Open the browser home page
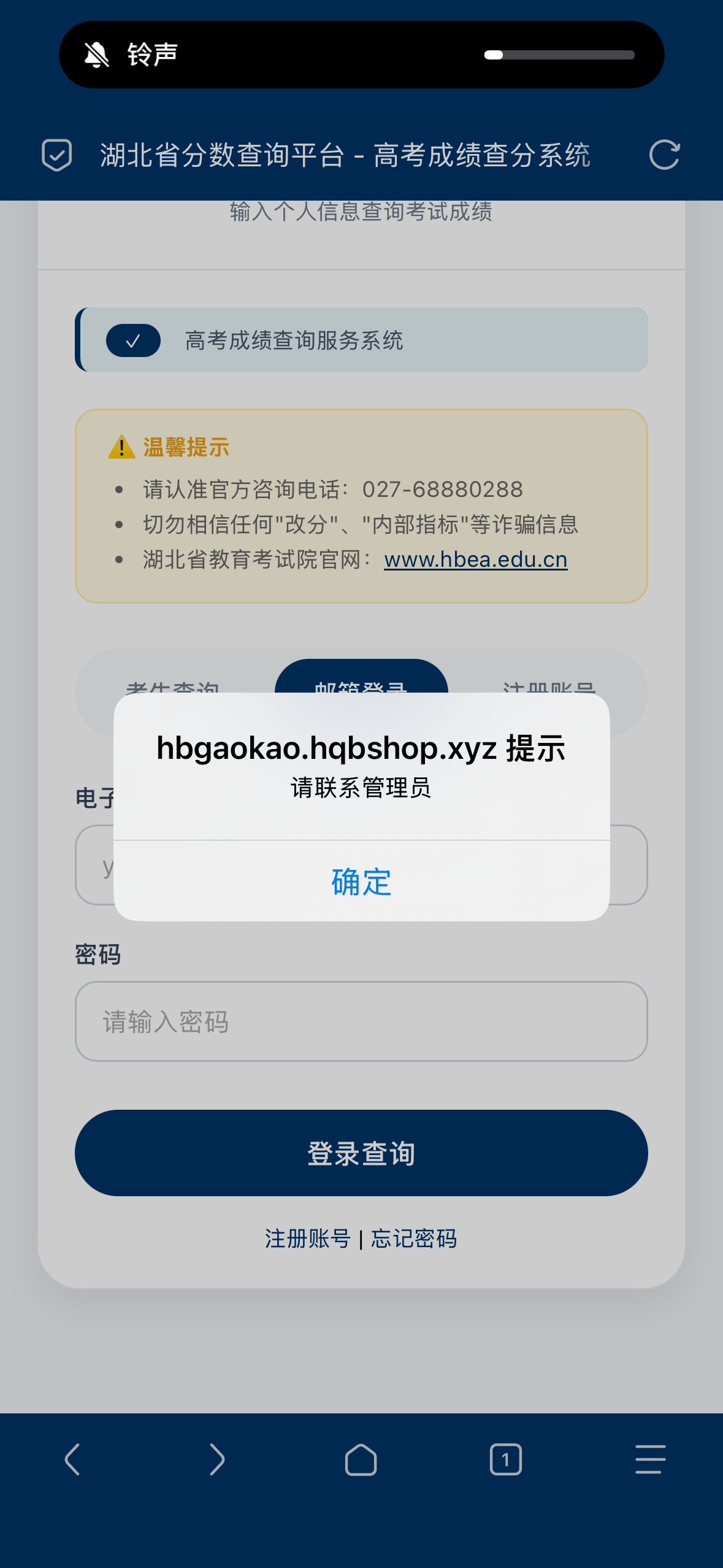The image size is (723, 1568). point(361,1459)
